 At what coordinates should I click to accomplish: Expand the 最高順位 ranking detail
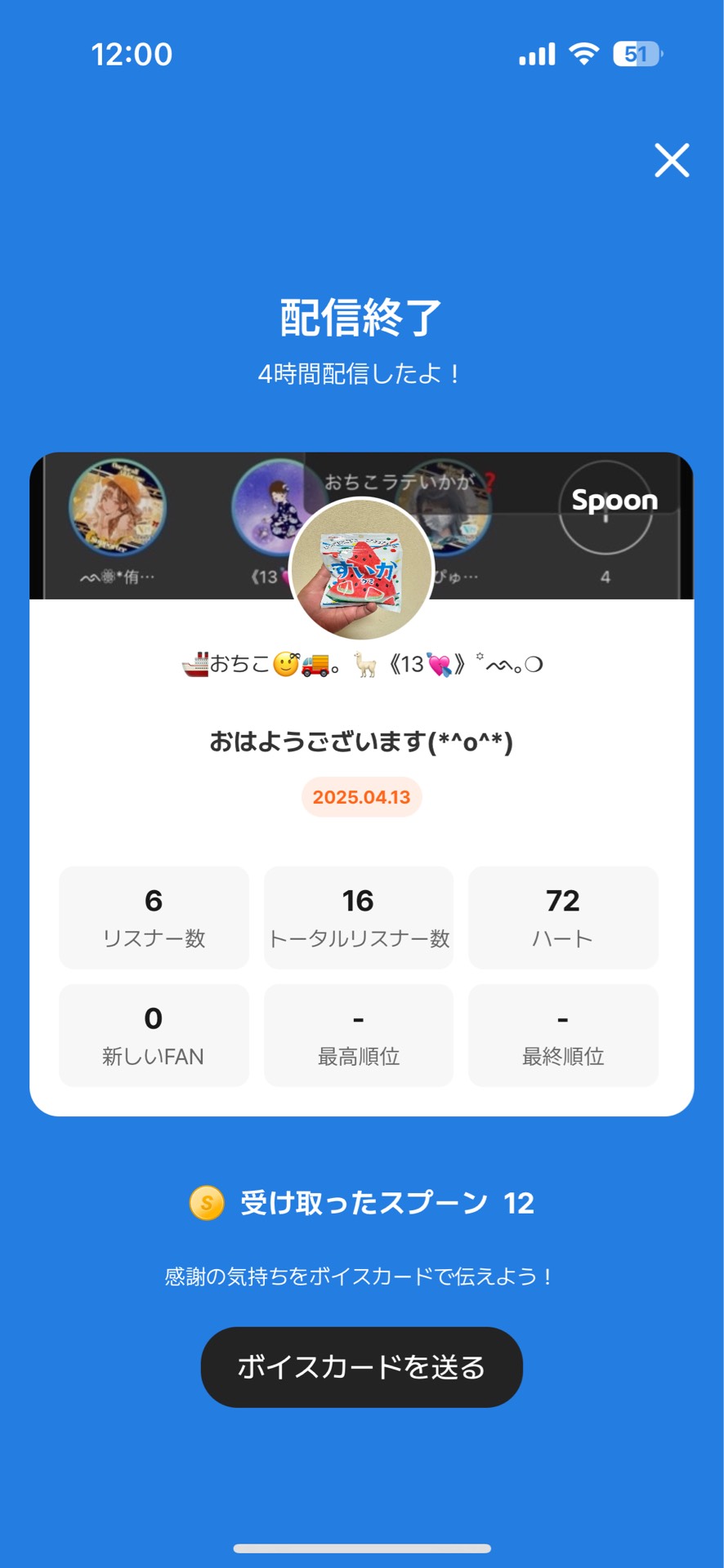(x=358, y=1035)
